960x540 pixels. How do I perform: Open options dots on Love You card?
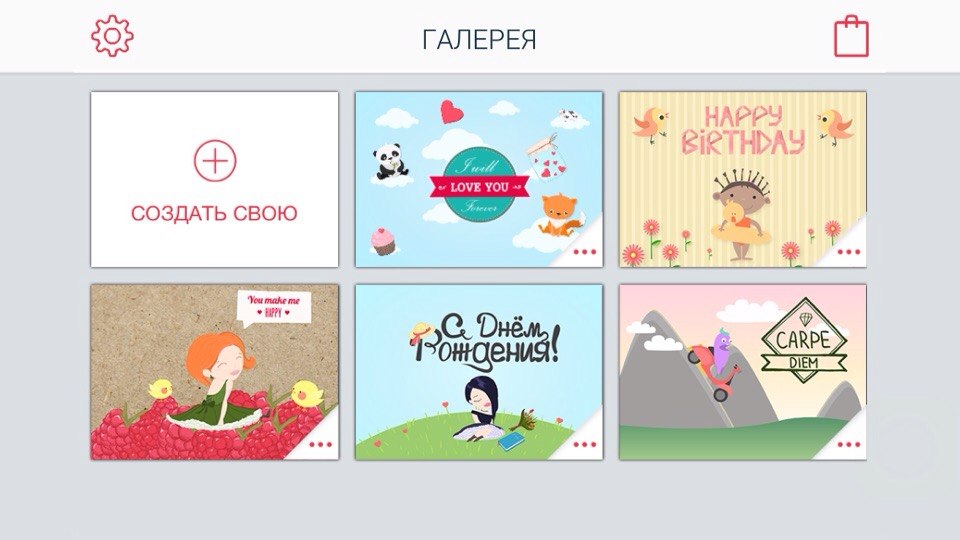click(585, 253)
